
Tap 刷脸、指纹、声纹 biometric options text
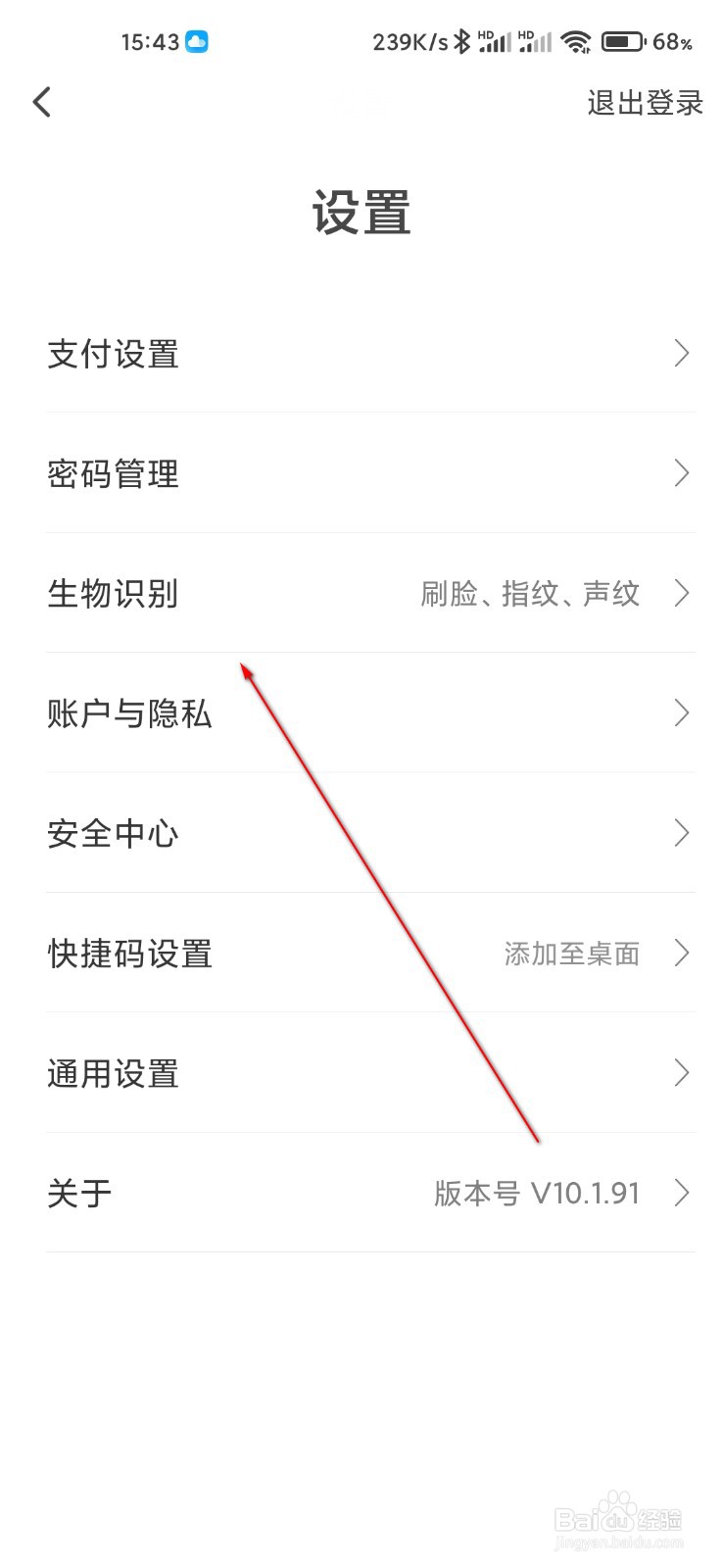(x=529, y=594)
